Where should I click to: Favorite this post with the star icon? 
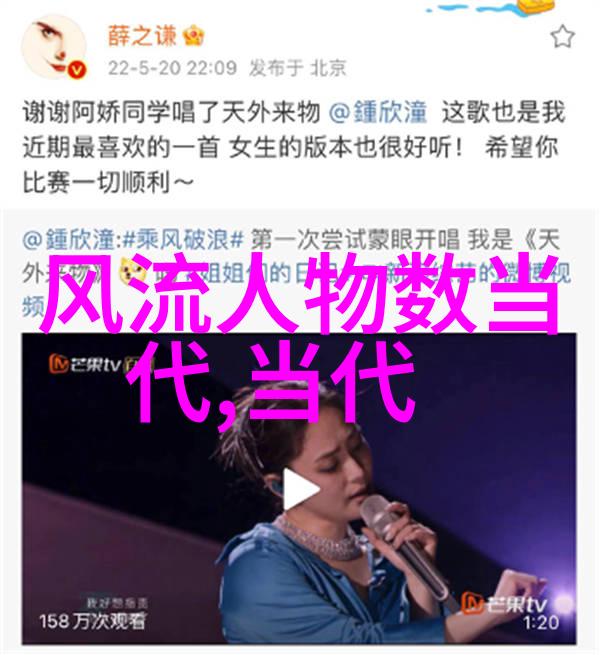point(563,38)
